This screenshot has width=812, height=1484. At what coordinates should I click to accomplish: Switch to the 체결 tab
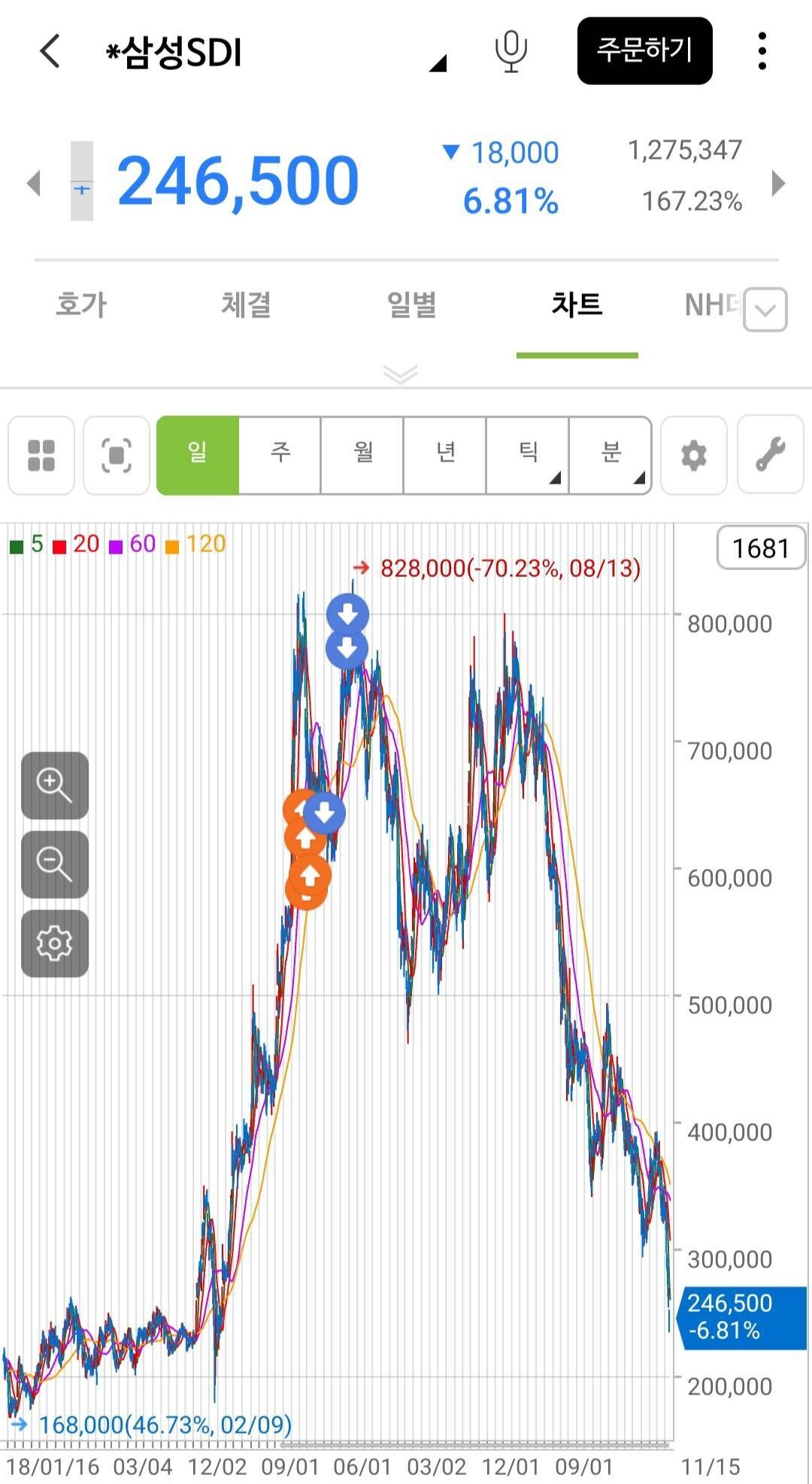tap(246, 305)
